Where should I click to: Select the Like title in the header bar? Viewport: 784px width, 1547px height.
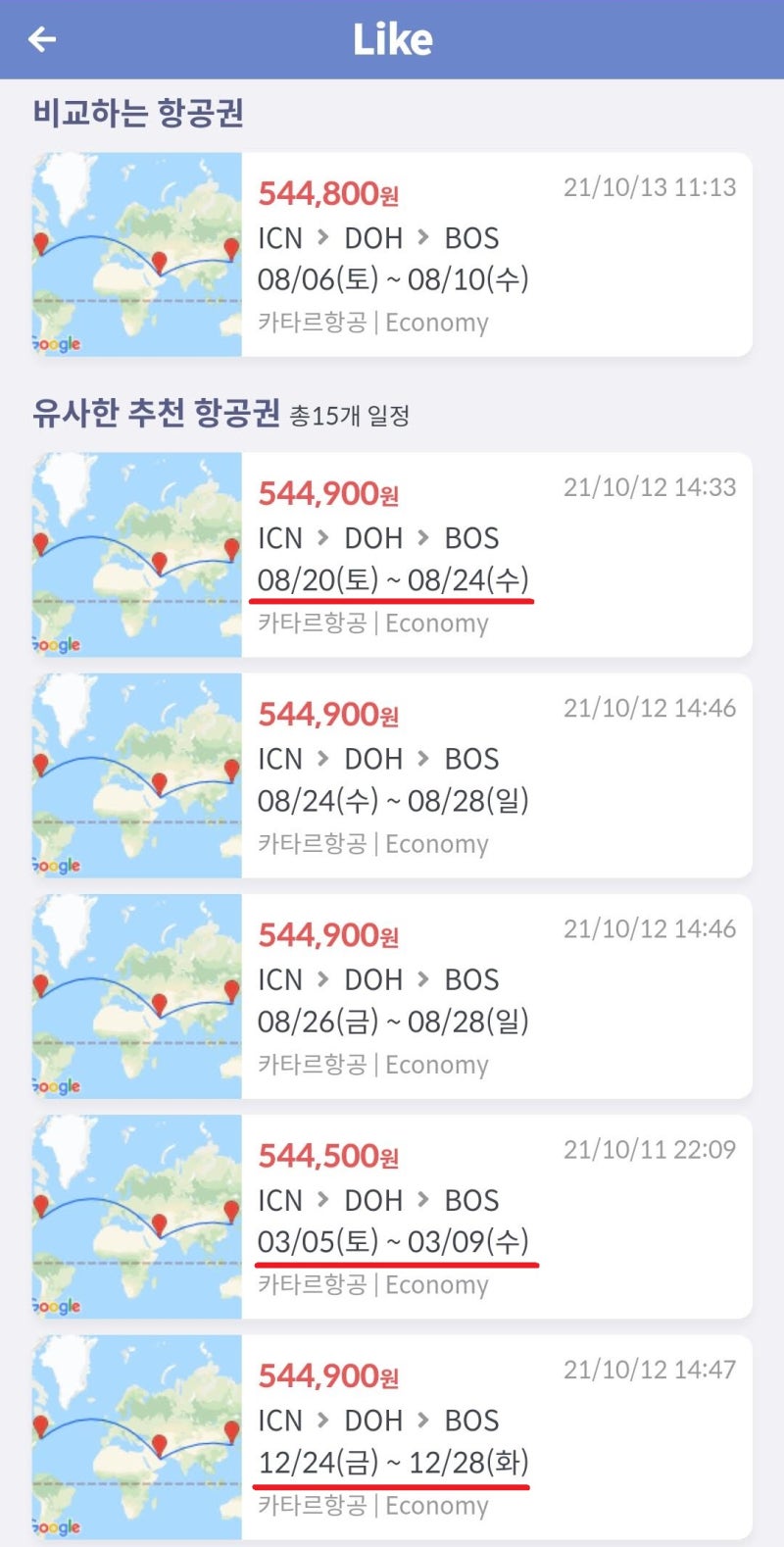(392, 39)
